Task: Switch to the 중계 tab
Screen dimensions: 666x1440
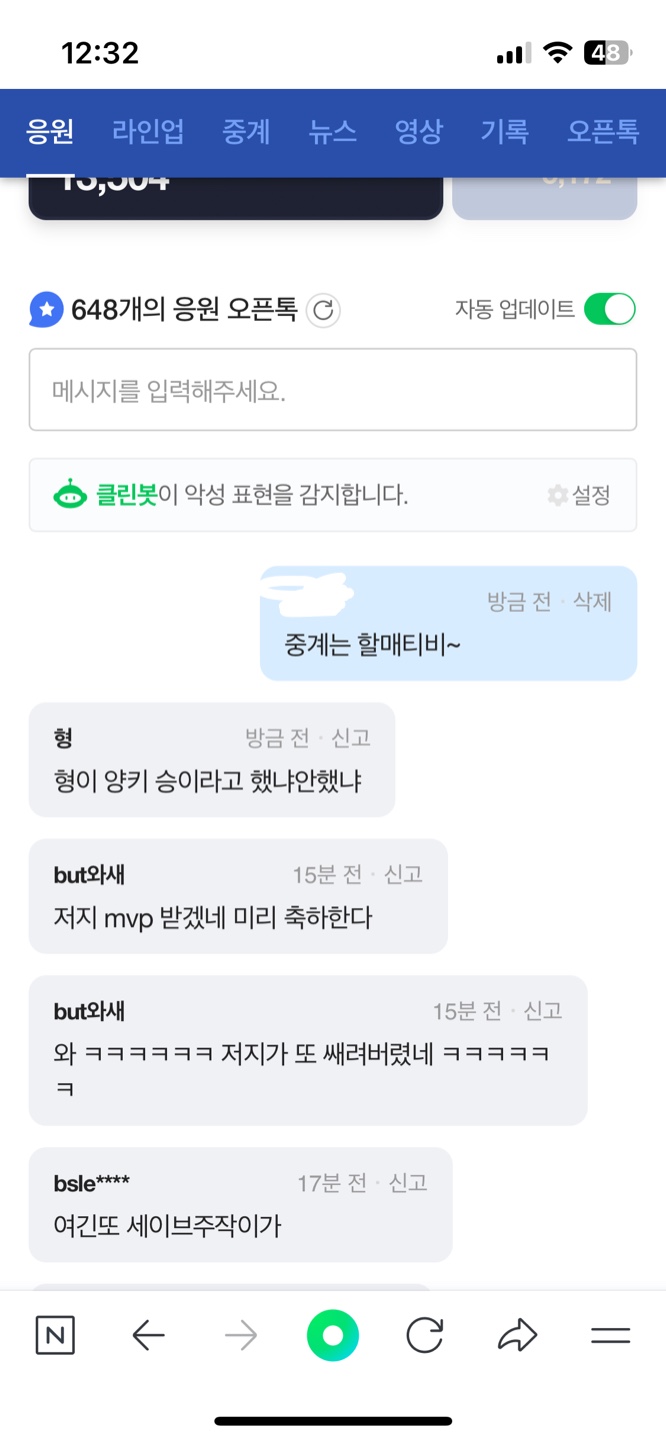Action: (246, 132)
